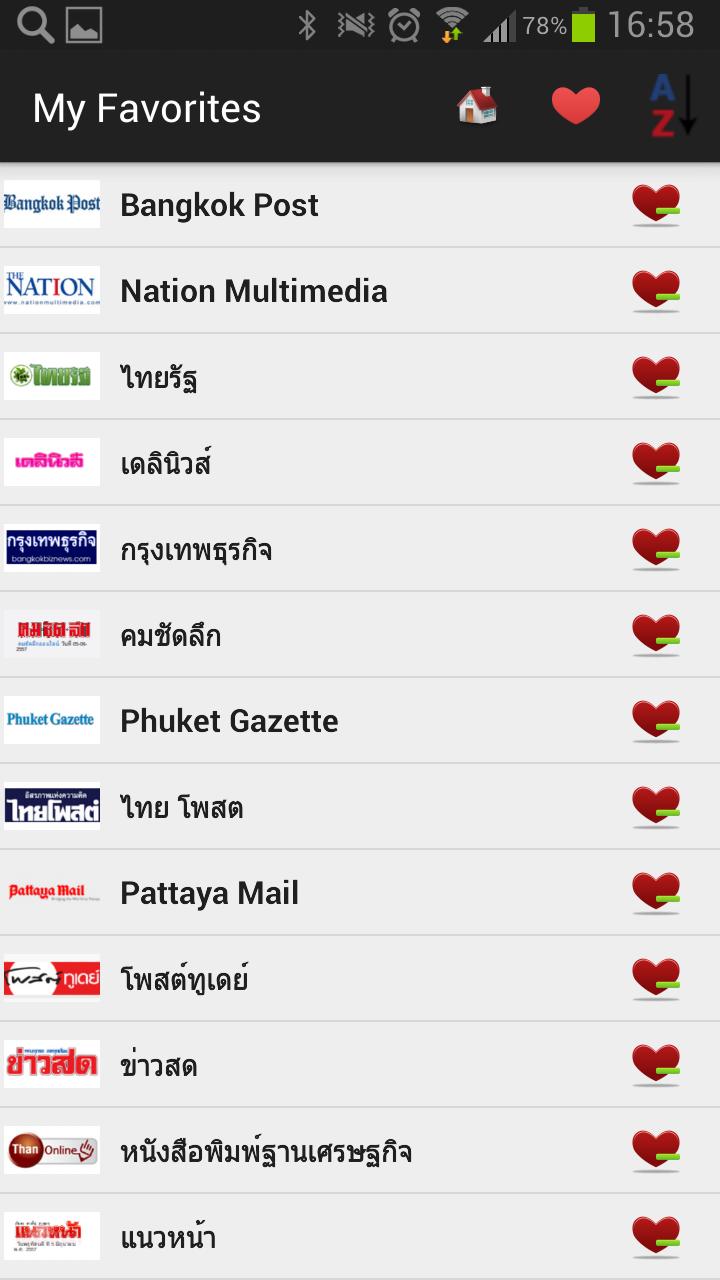Viewport: 720px width, 1280px height.
Task: Tap the Khaosod newspaper logo icon
Action: click(x=51, y=1063)
